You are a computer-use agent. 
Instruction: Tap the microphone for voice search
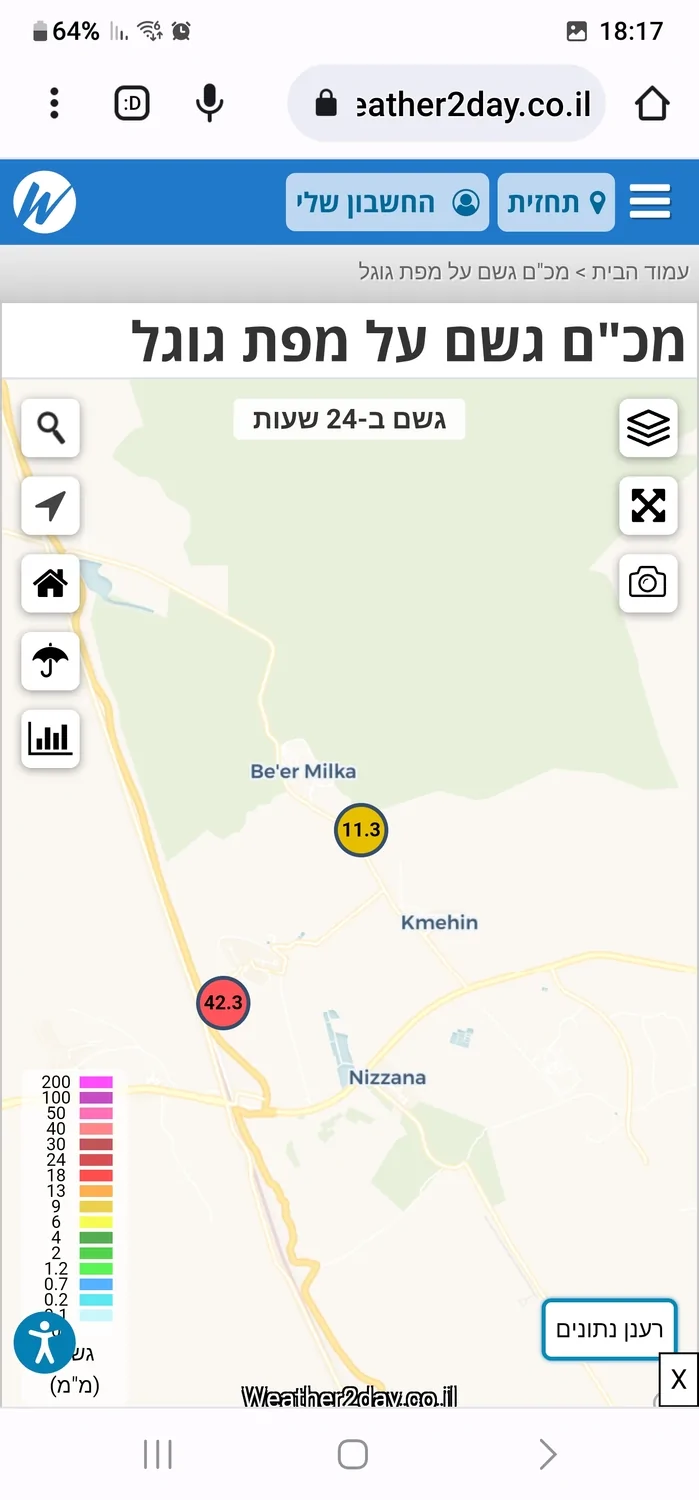click(x=209, y=103)
